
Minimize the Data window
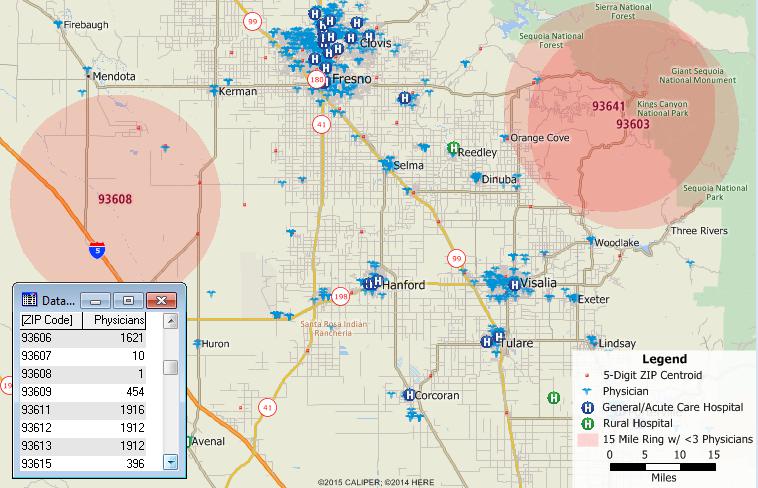pos(96,300)
